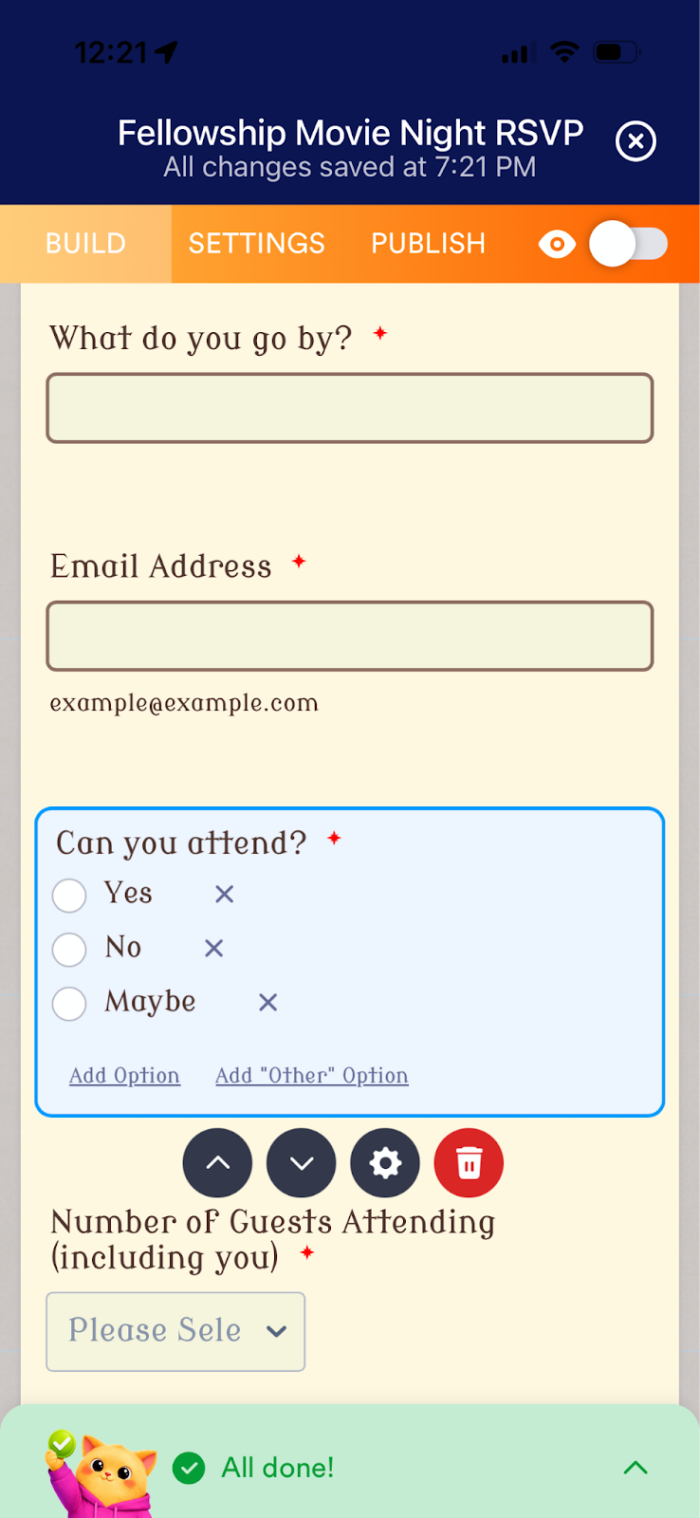Switch to the Settings tab

coord(257,244)
